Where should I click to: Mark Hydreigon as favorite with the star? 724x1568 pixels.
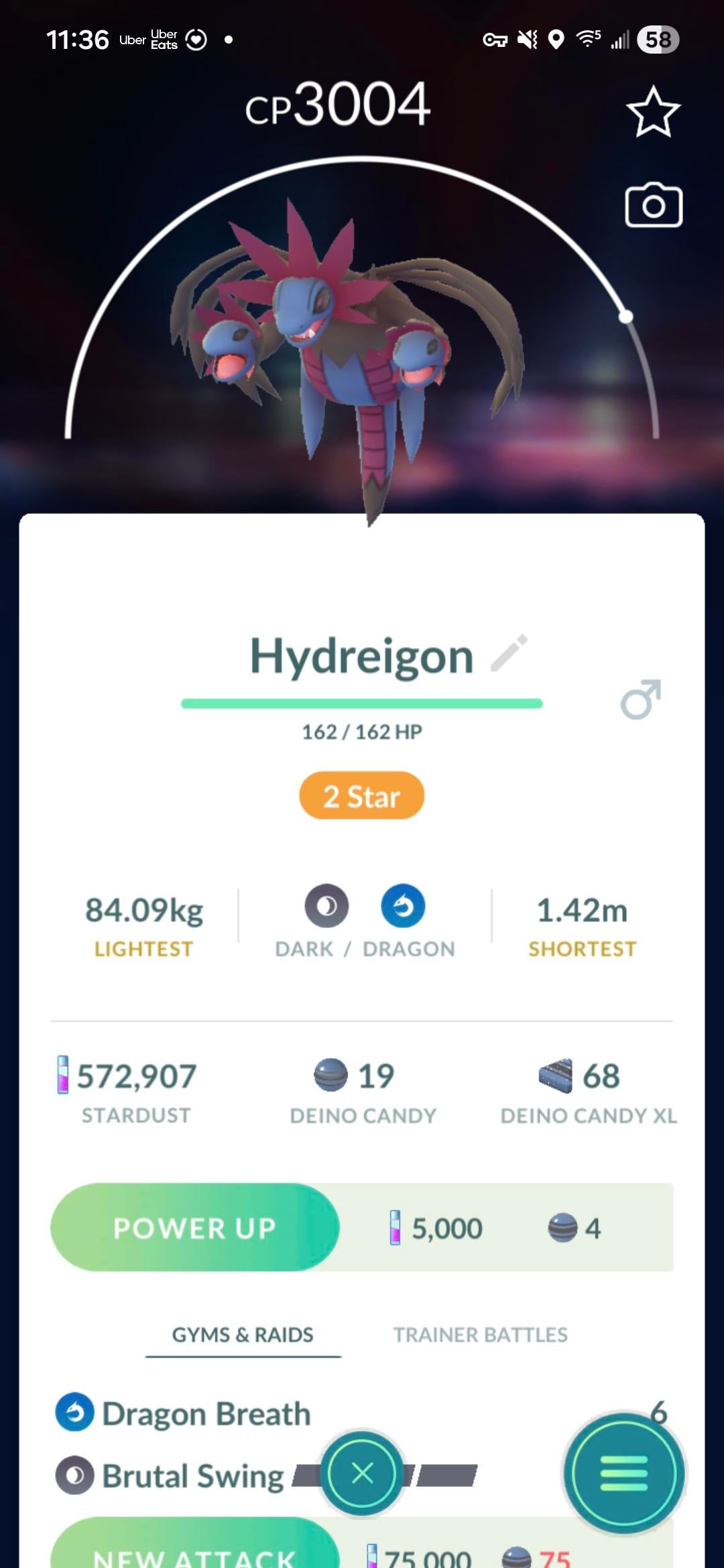click(653, 112)
